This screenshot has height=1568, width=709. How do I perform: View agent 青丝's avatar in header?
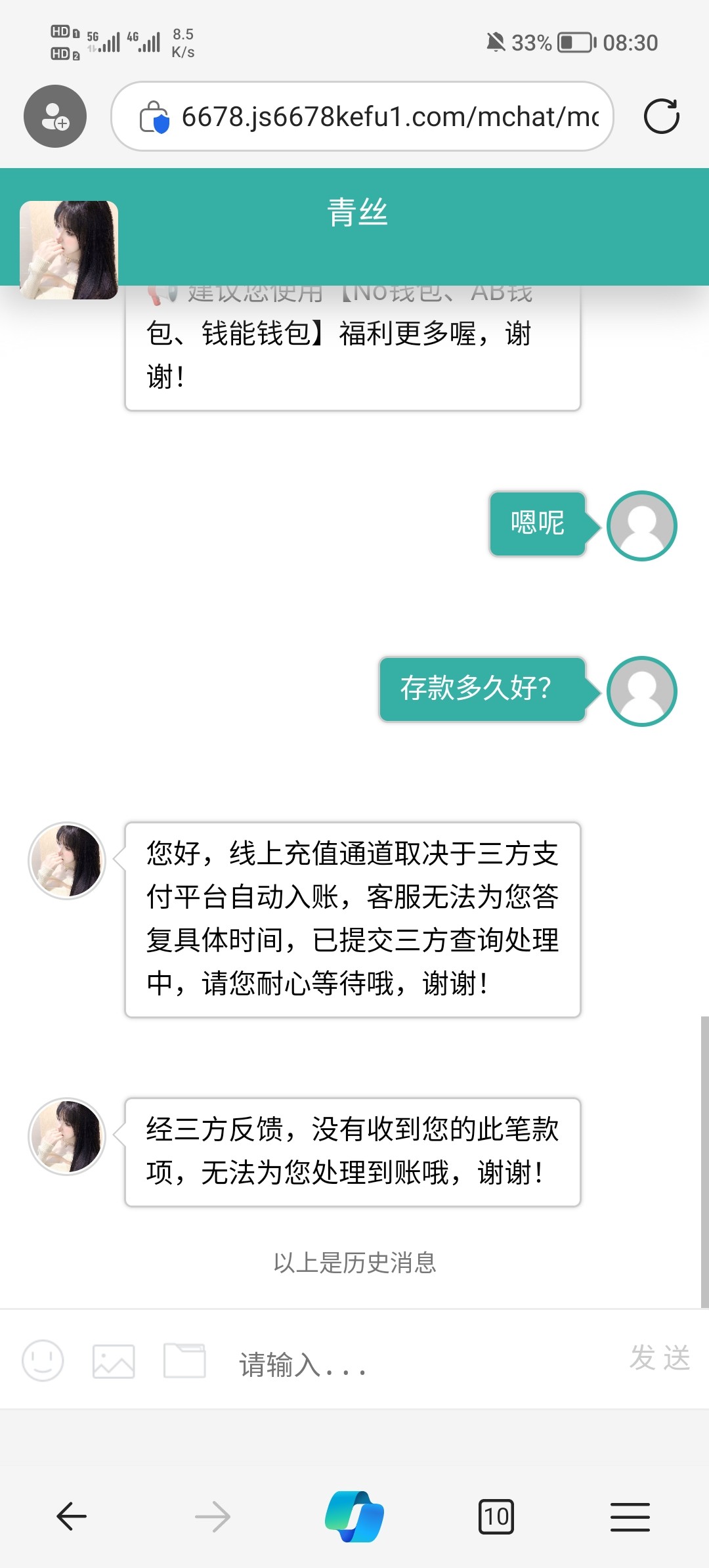point(69,250)
